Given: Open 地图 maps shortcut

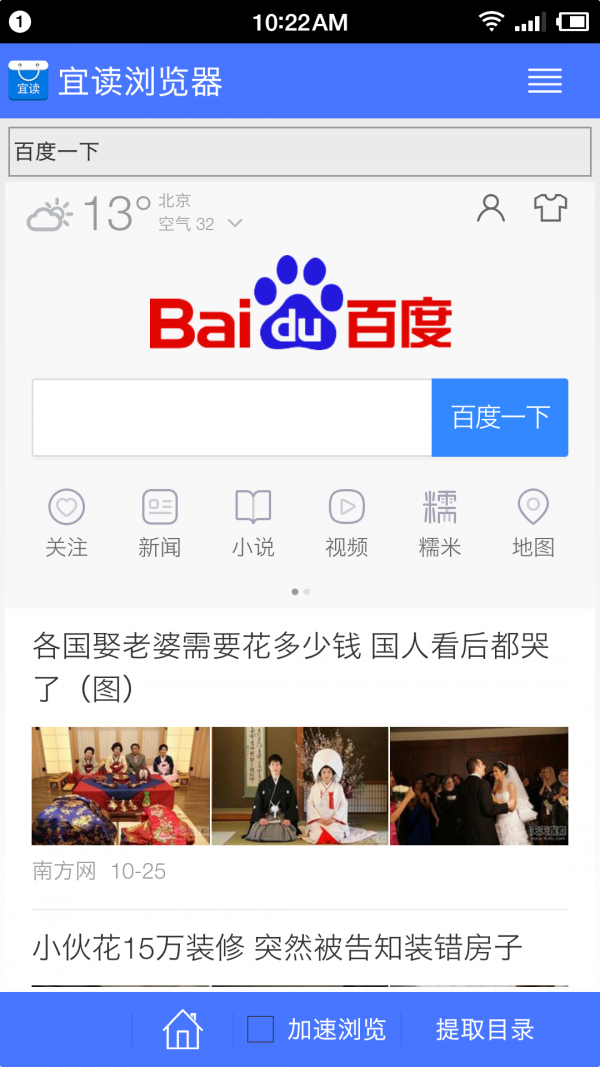Looking at the screenshot, I should click(x=533, y=522).
